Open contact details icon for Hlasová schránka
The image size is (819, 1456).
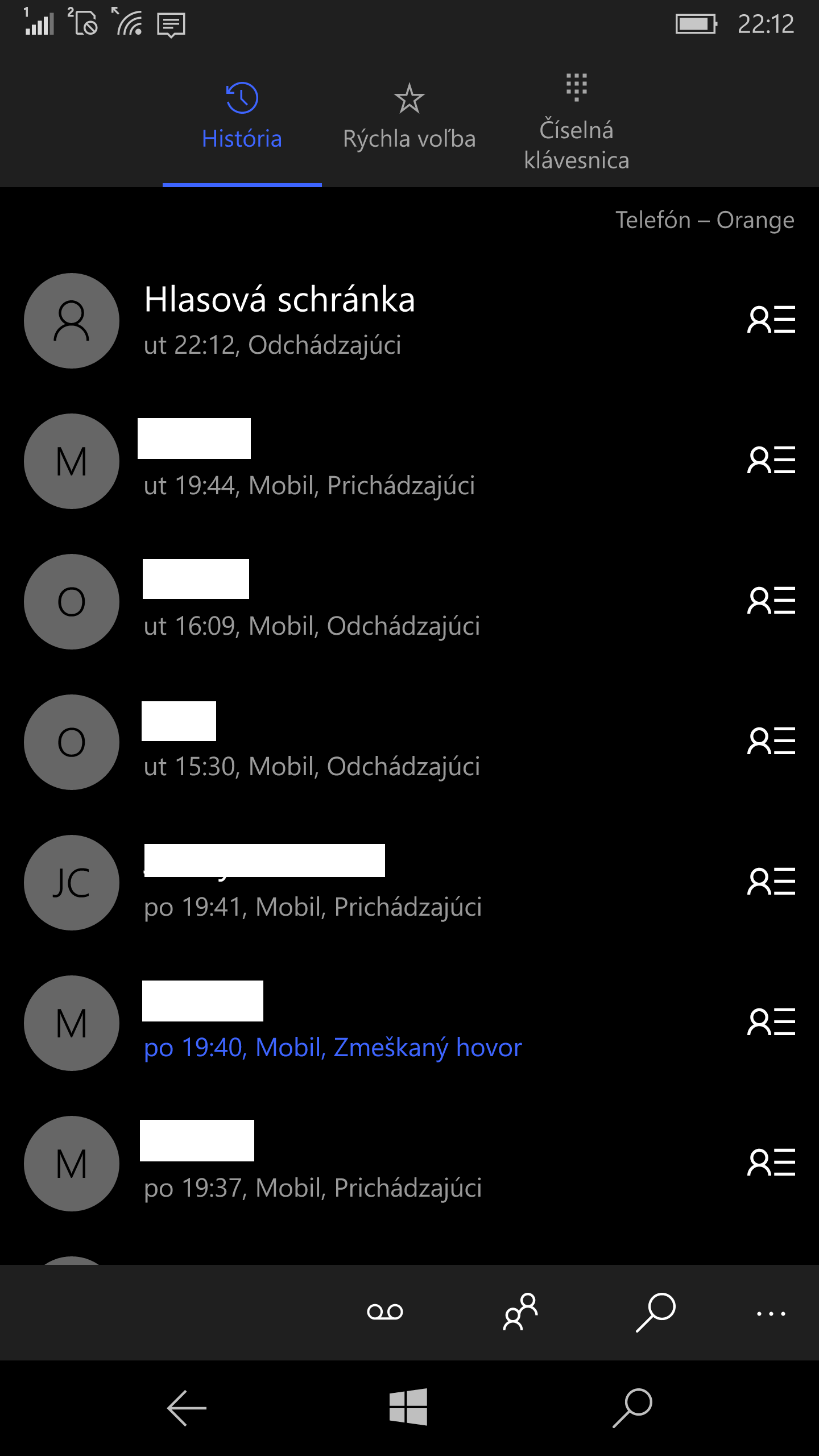[771, 320]
